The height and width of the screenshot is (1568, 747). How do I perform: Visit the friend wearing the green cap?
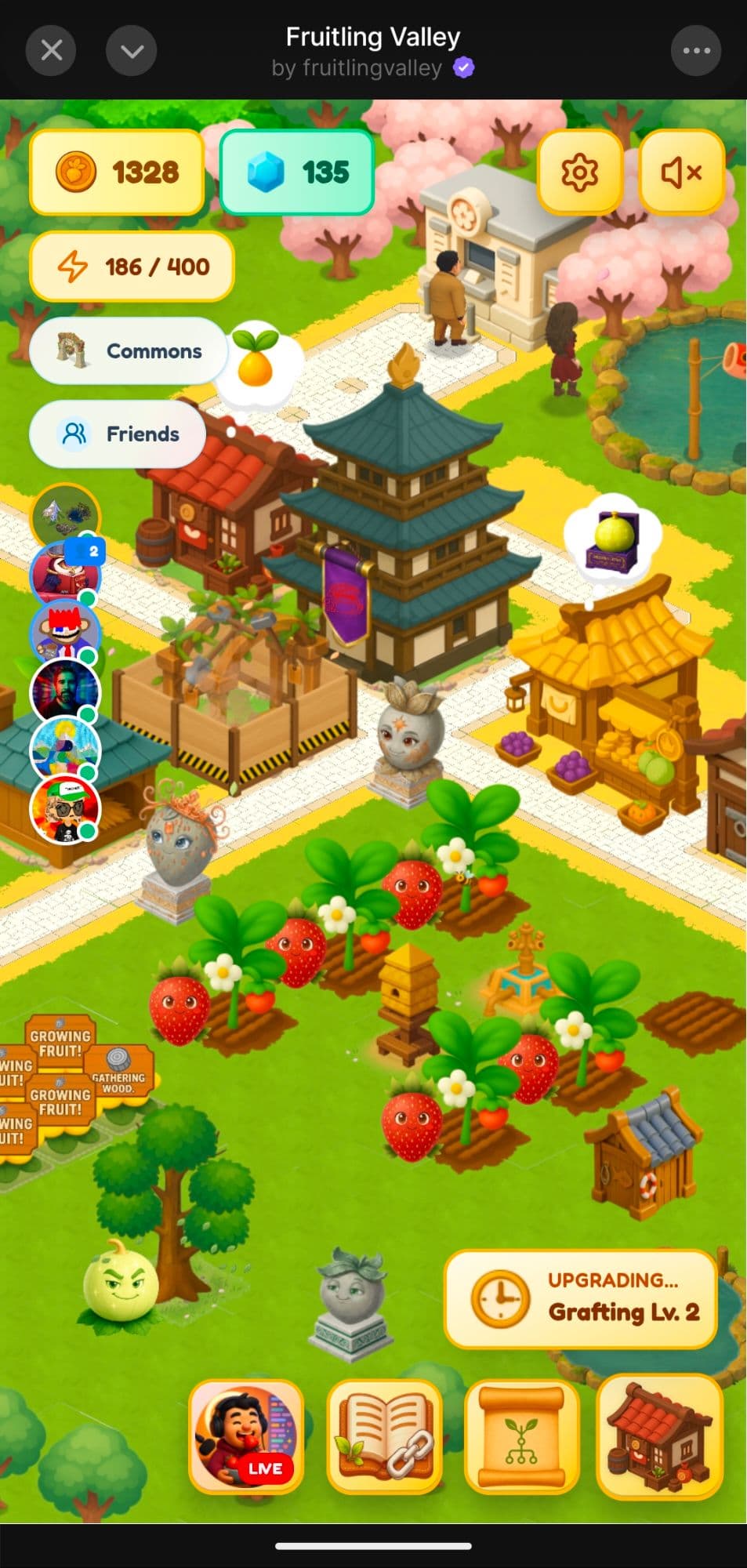tap(64, 808)
